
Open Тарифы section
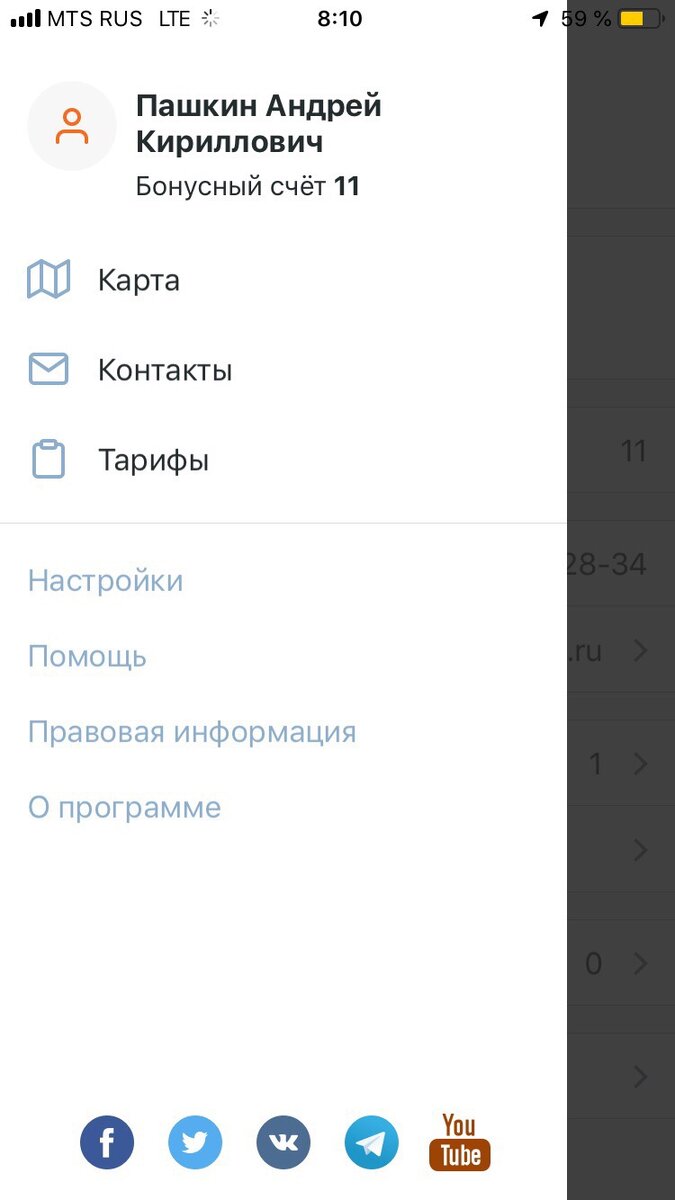pos(283,460)
